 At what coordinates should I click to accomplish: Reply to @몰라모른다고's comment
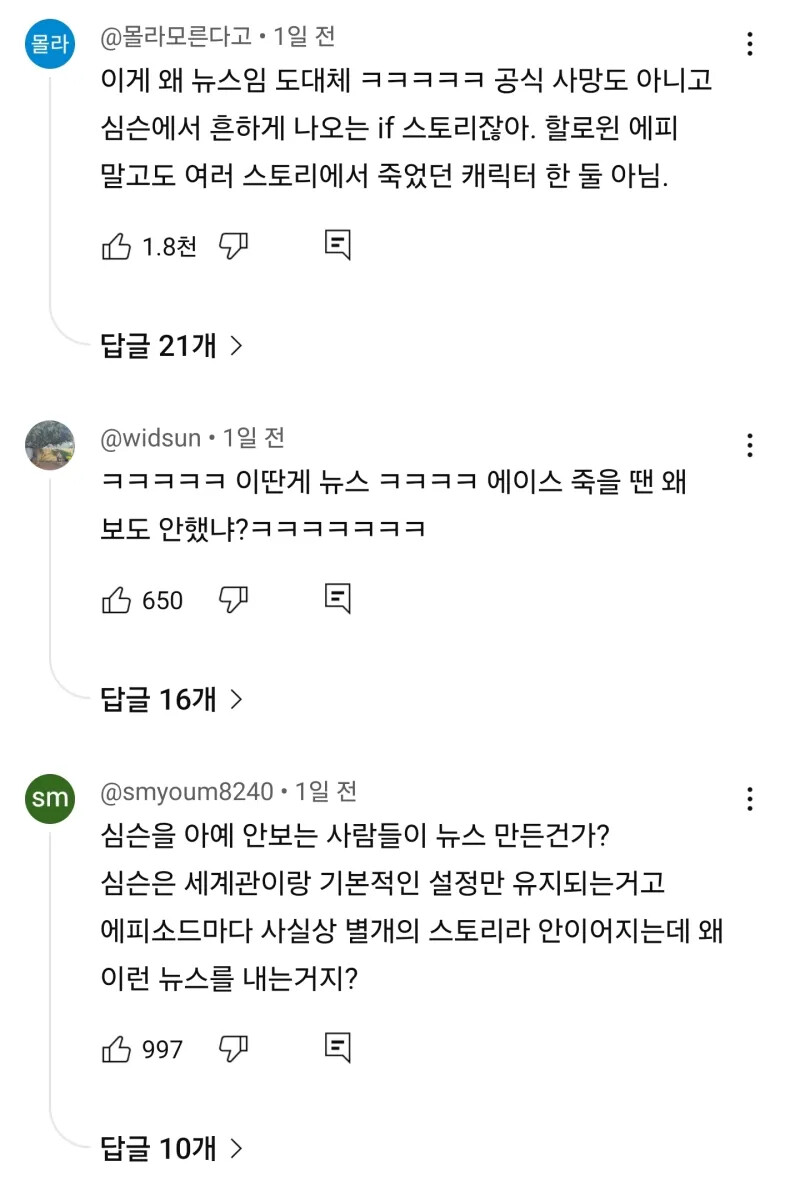pyautogui.click(x=338, y=246)
